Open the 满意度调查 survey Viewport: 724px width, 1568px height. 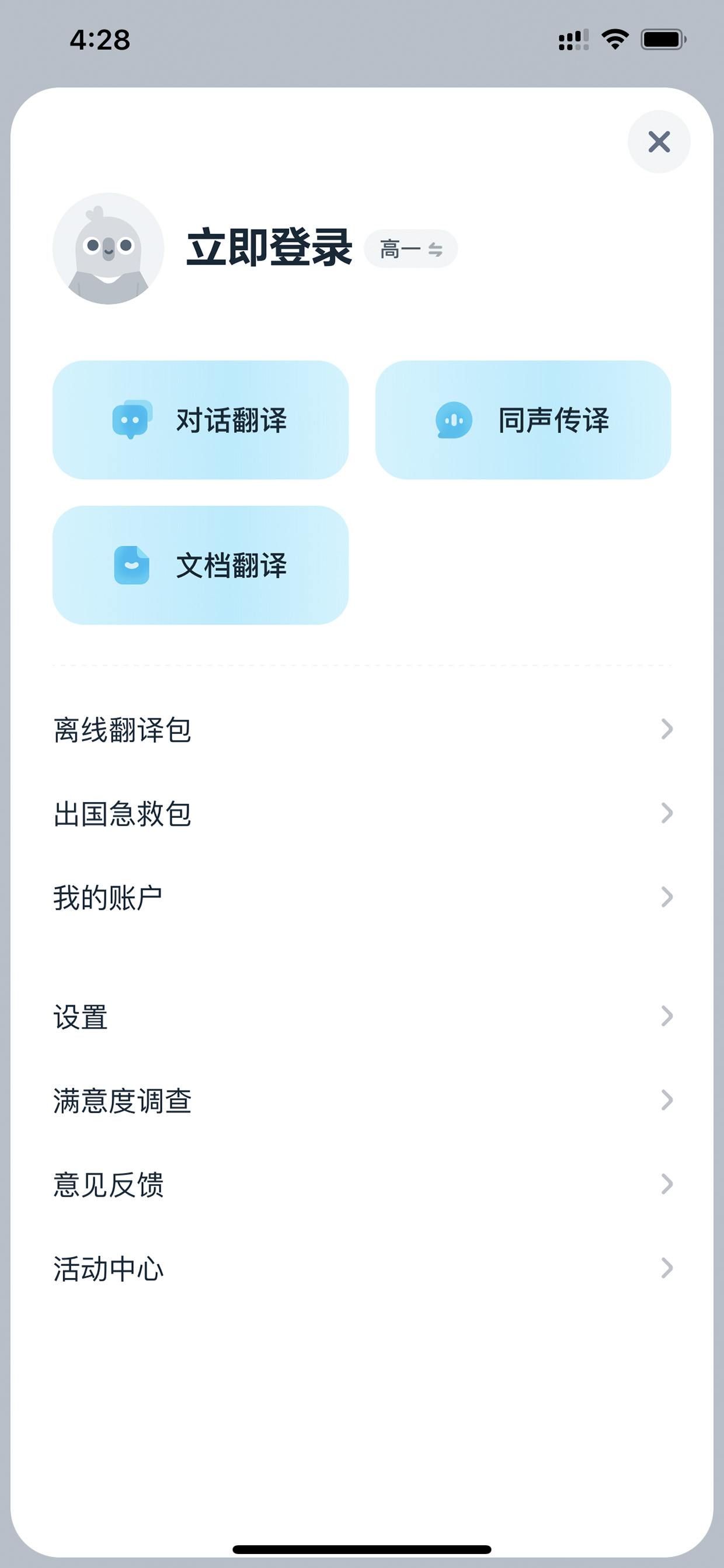(363, 1100)
